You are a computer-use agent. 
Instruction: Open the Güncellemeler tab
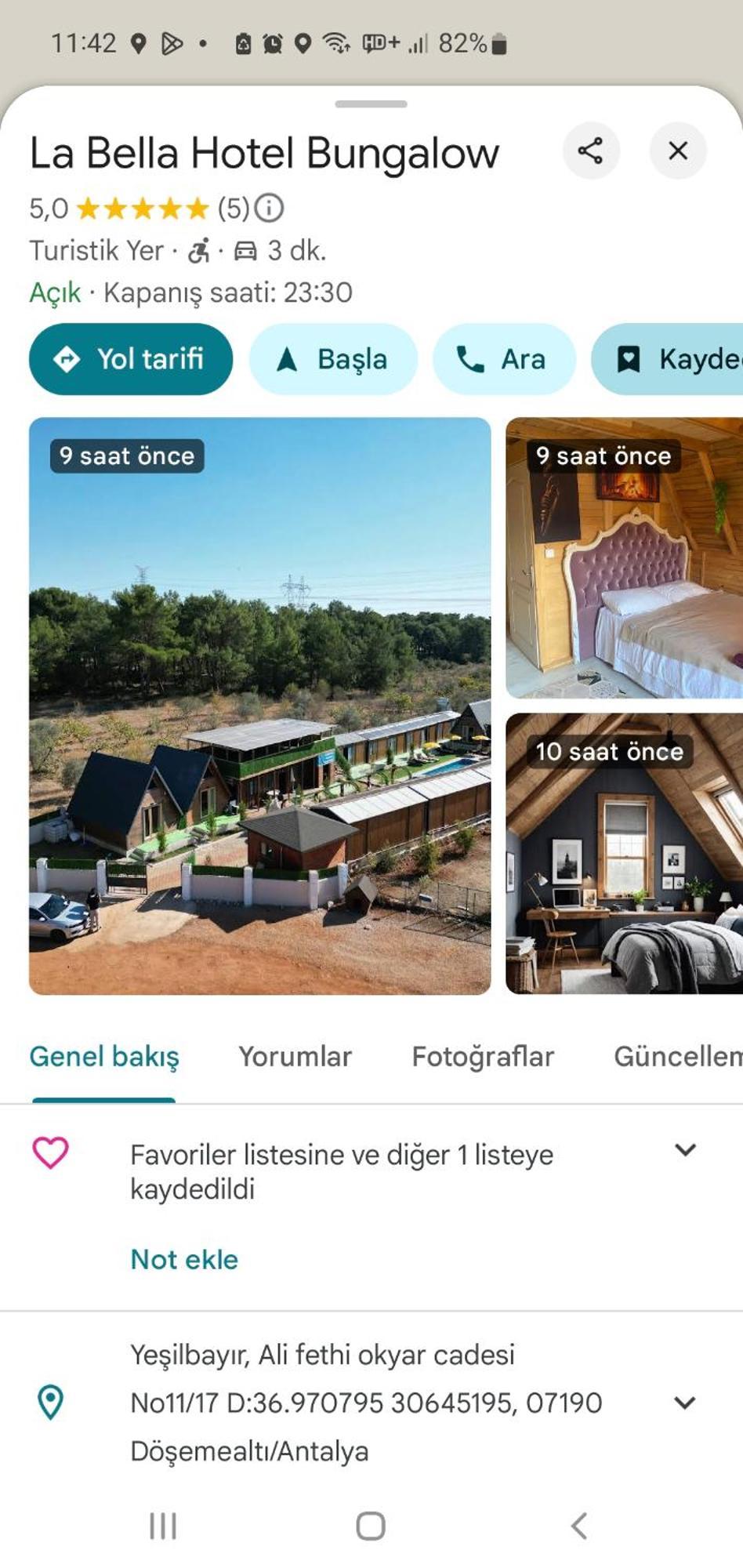[x=677, y=1057]
